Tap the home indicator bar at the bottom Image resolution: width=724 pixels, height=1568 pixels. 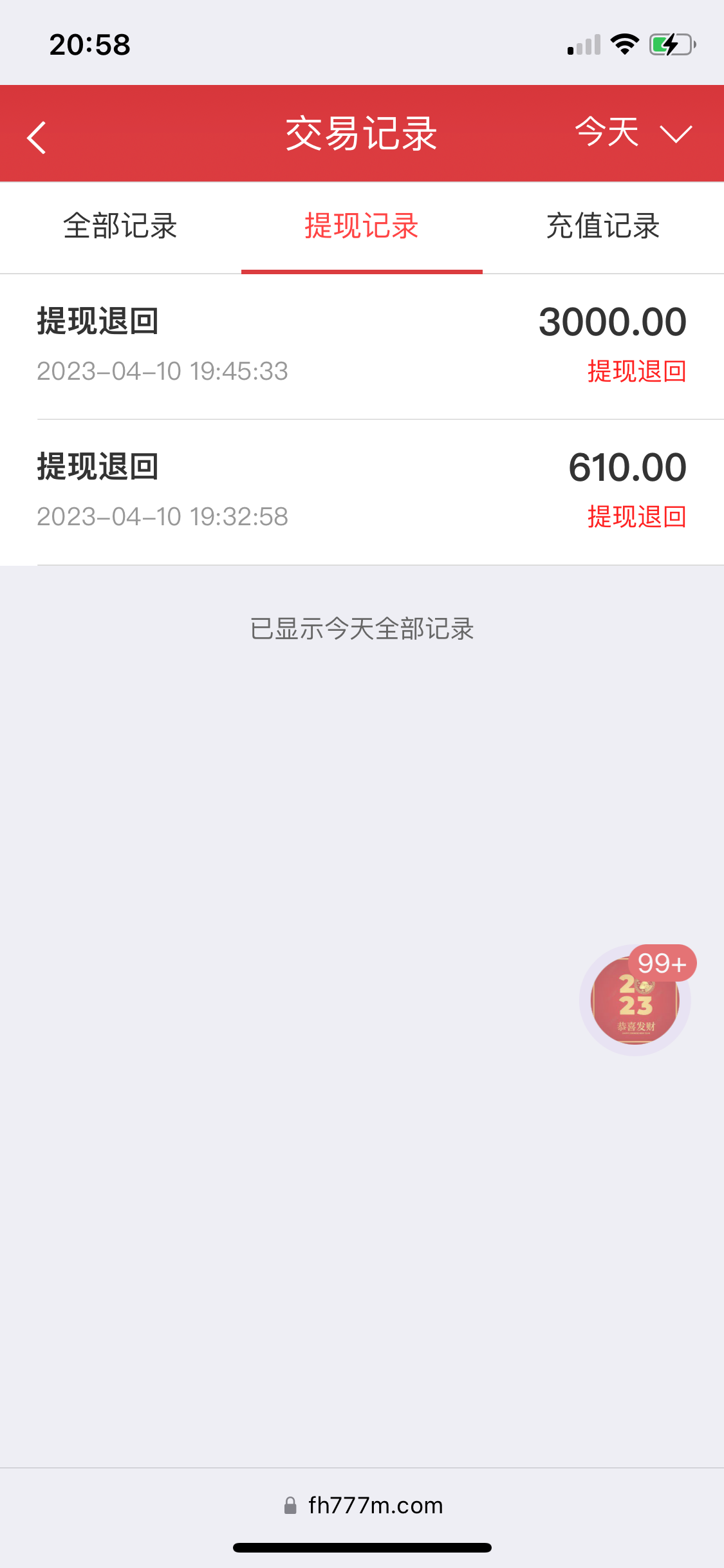[362, 1547]
